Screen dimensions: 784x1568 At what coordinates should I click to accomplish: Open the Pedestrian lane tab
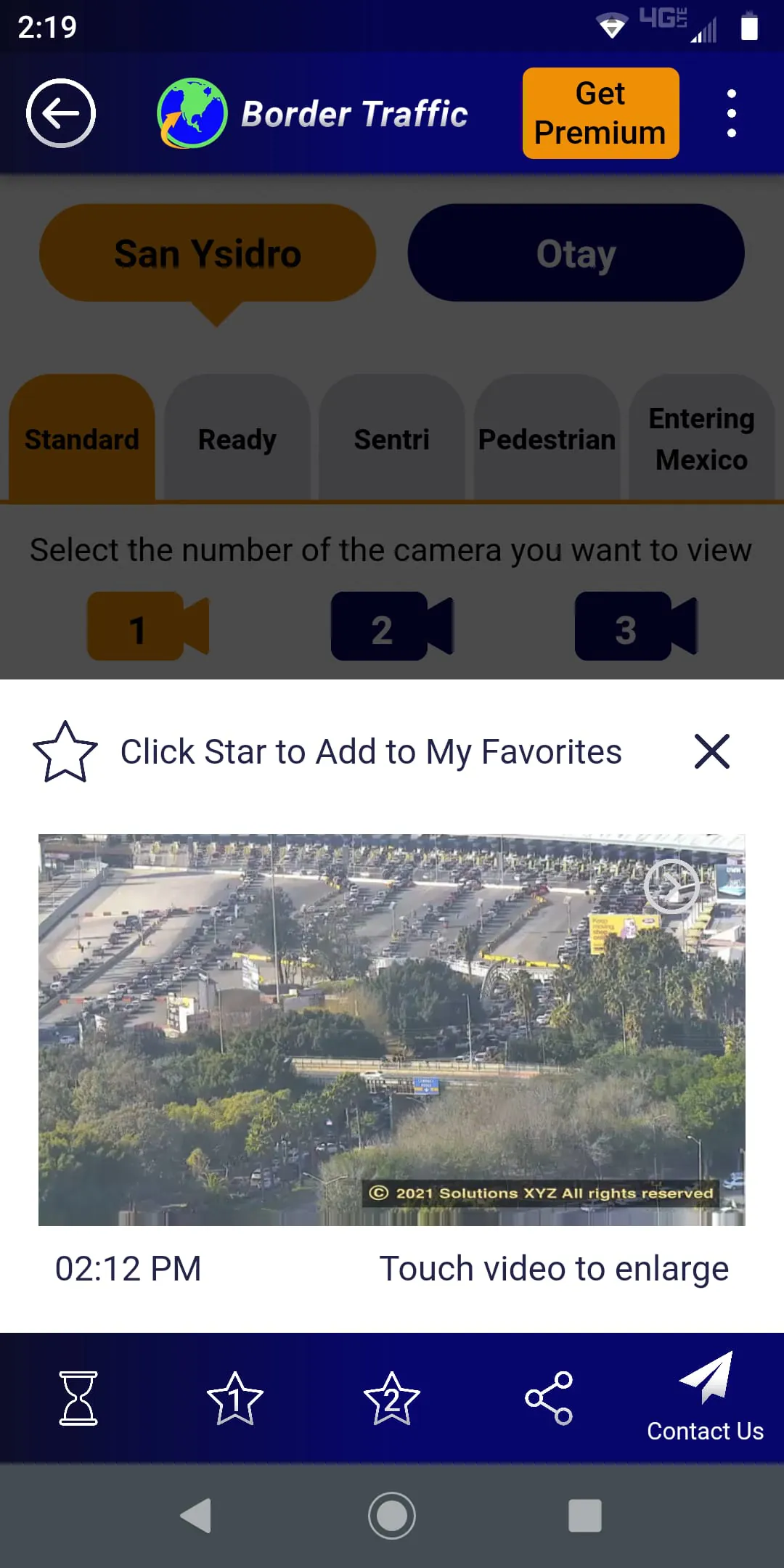click(547, 438)
